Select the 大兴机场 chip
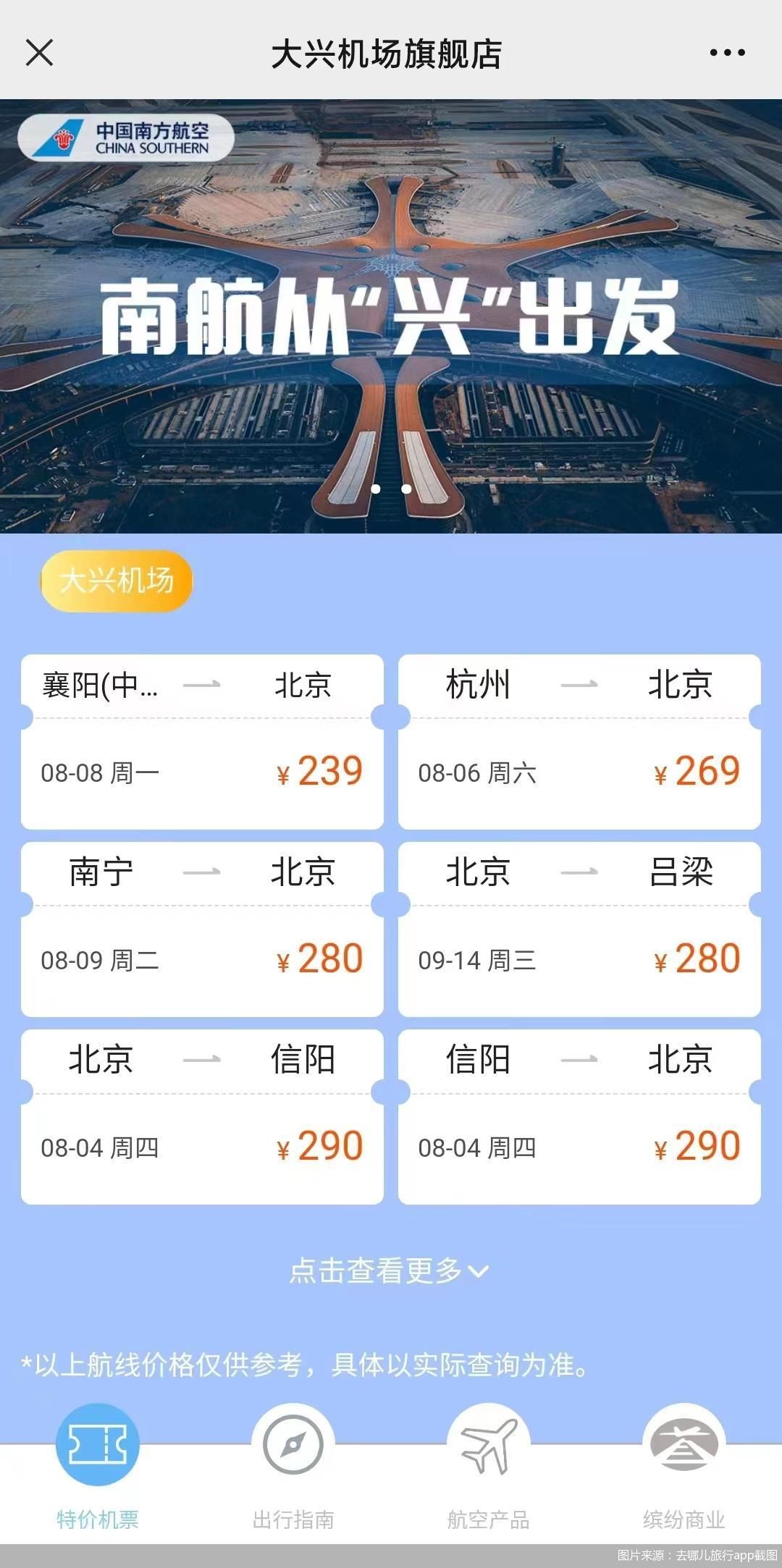Viewport: 782px width, 1568px height. [x=117, y=581]
